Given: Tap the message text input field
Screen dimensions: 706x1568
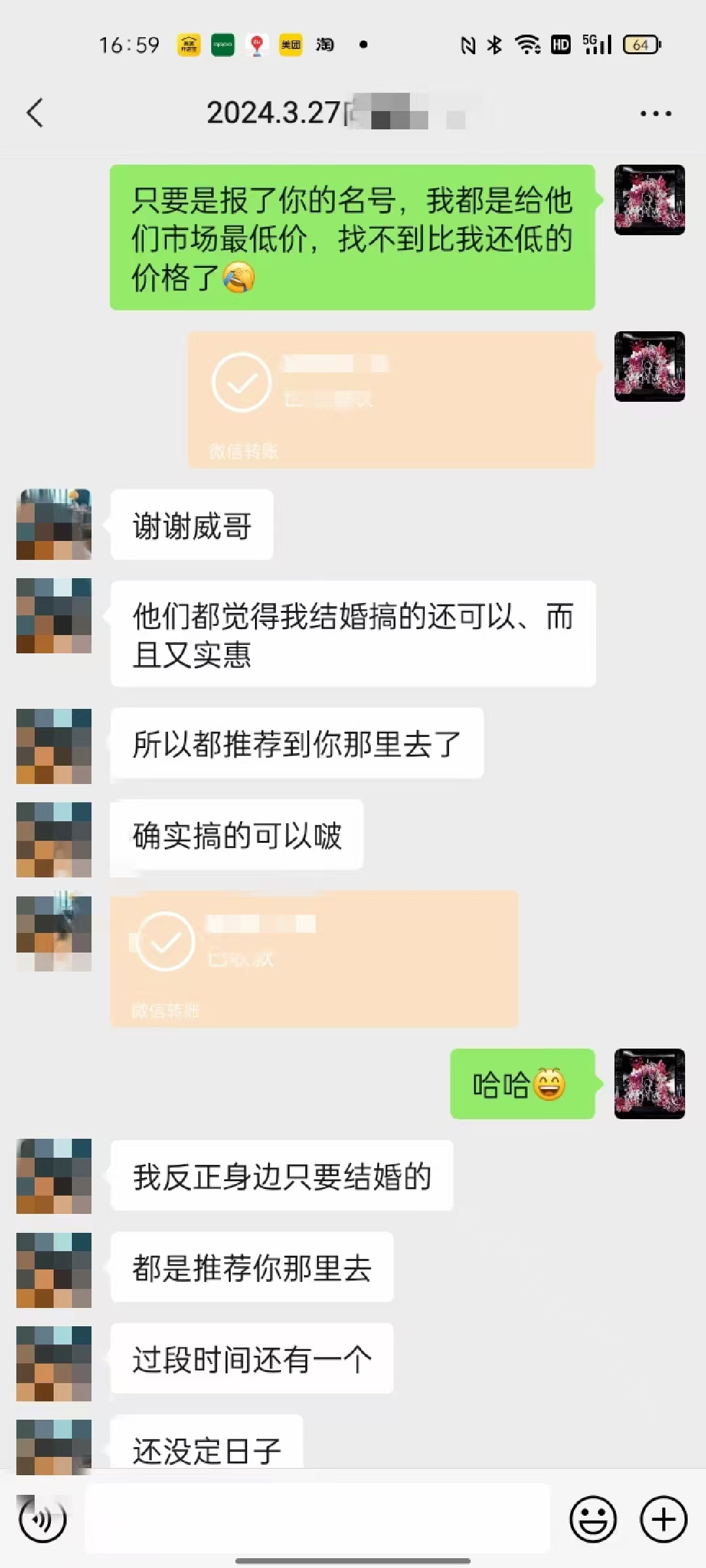Looking at the screenshot, I should (318, 1518).
